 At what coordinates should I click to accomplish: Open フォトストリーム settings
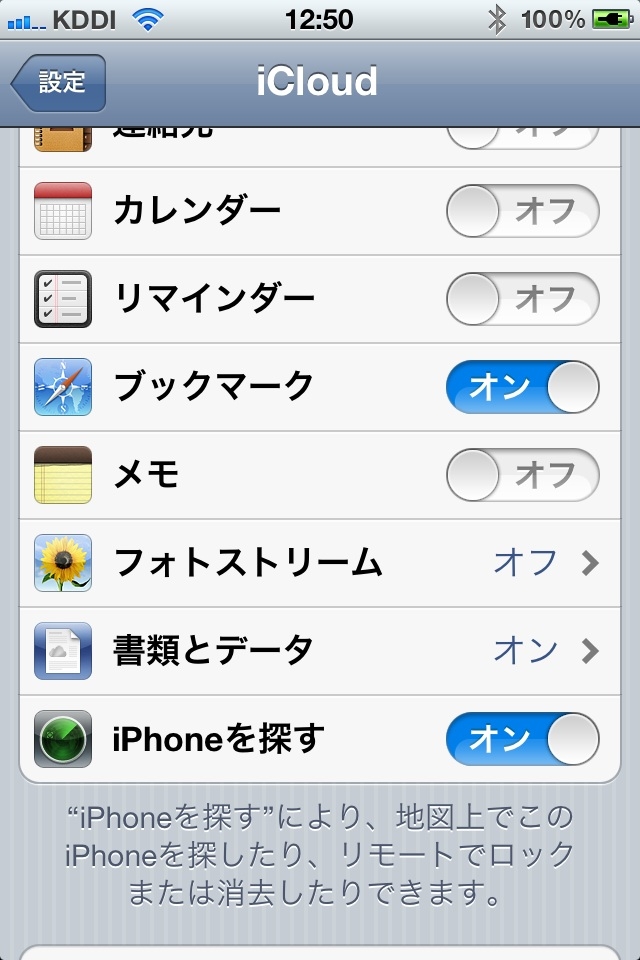point(320,563)
